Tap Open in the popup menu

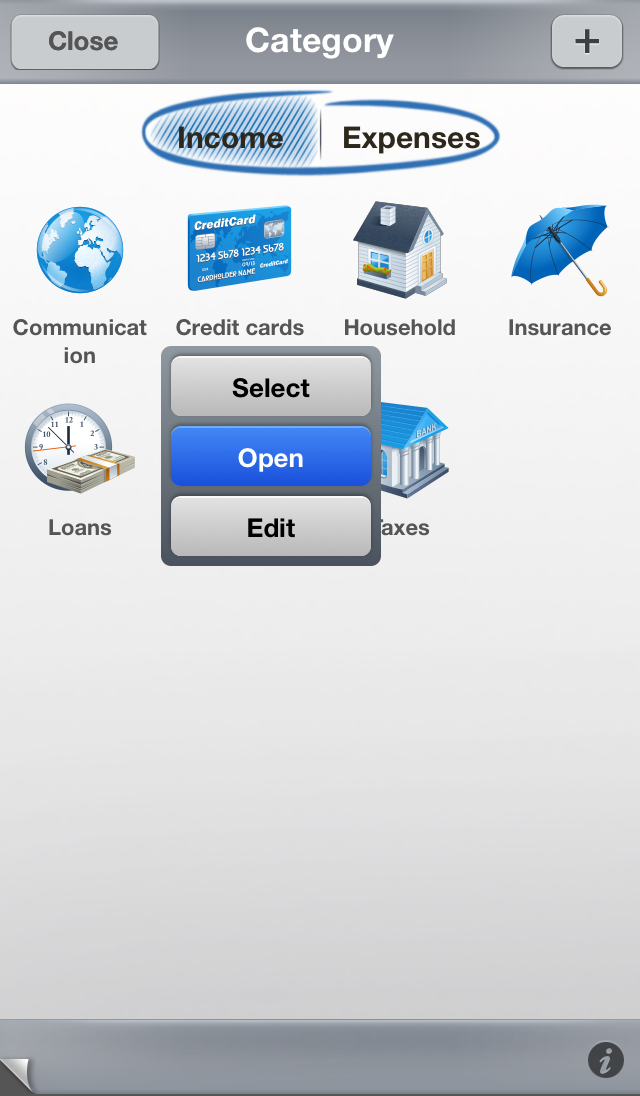(x=271, y=457)
